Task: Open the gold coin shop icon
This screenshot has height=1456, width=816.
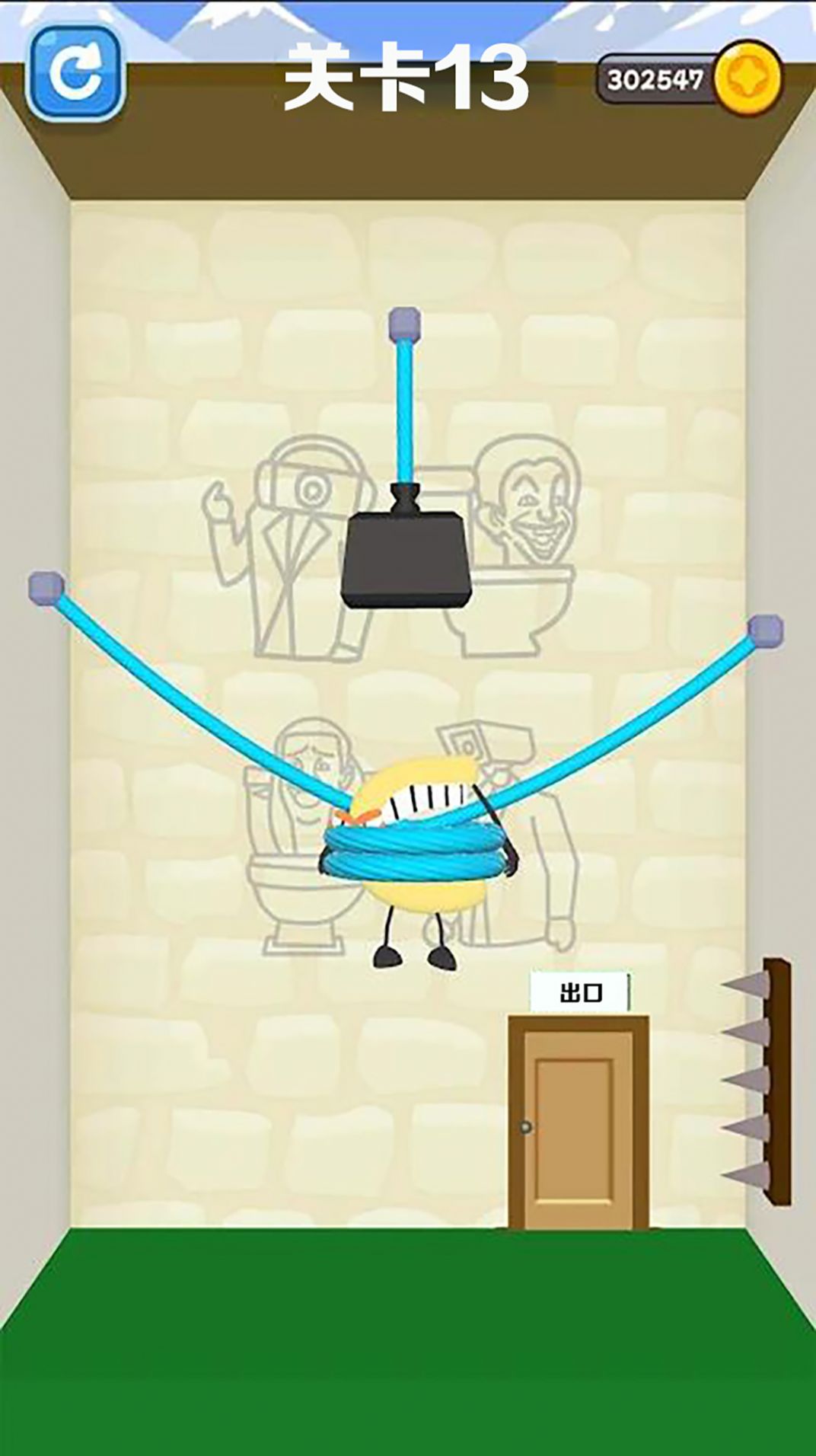Action: point(747,79)
